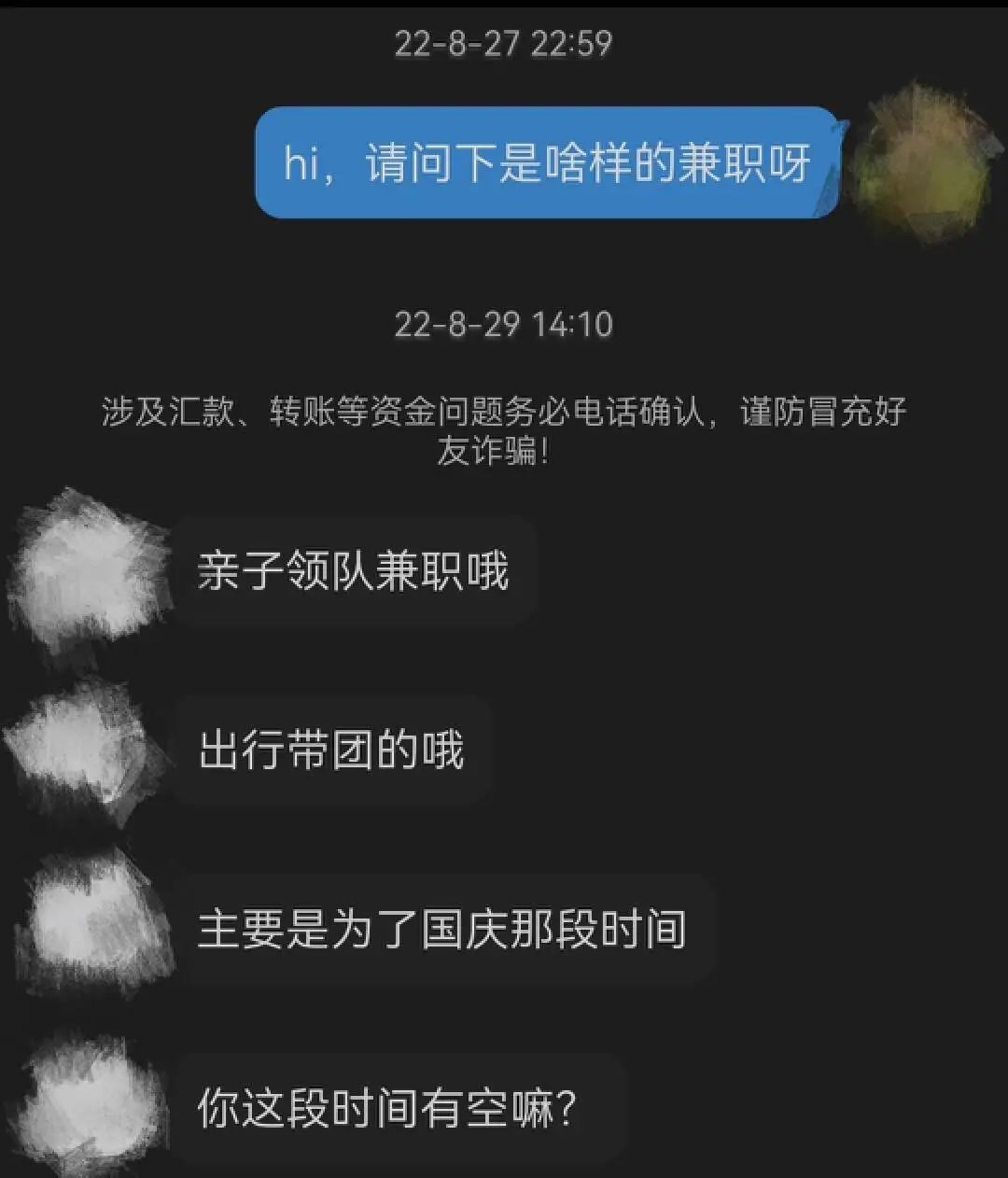The height and width of the screenshot is (1178, 1008).
Task: Select the avatar next to 你这段时间有空嘛
Action: click(x=89, y=1107)
